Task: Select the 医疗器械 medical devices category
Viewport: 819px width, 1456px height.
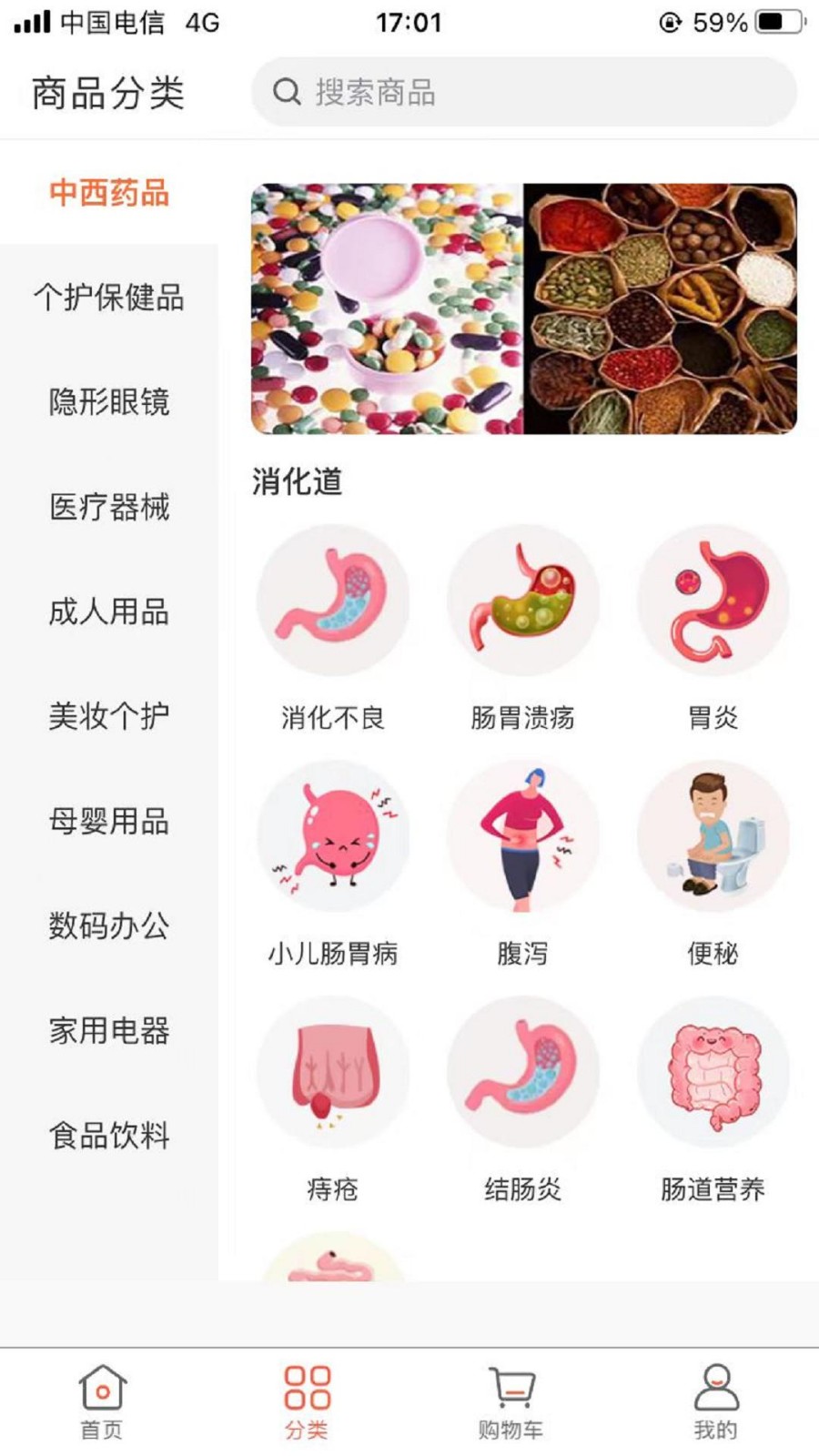Action: pos(109,510)
